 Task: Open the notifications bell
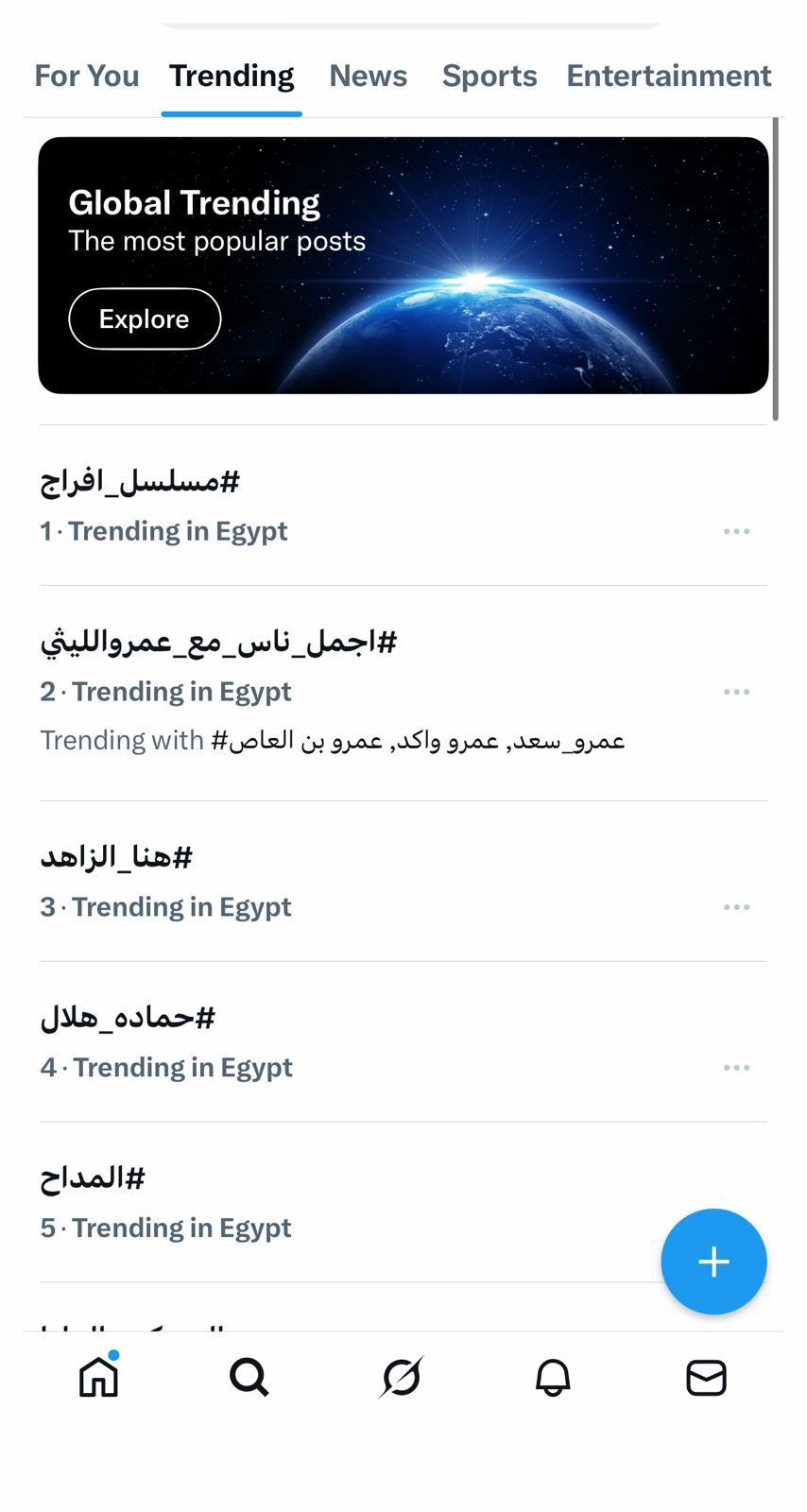pos(553,1378)
